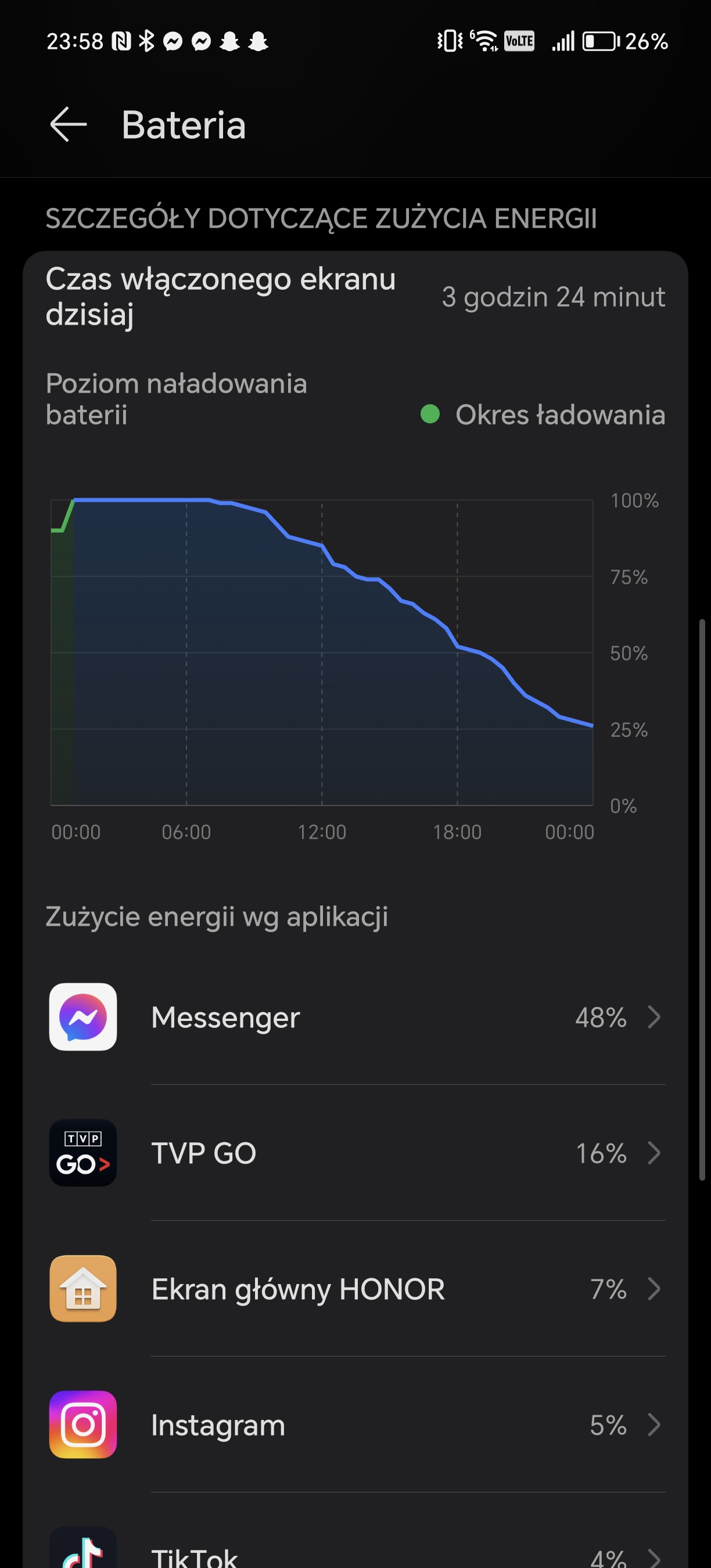Go back from the Bateria screen
The height and width of the screenshot is (1568, 711).
[68, 125]
